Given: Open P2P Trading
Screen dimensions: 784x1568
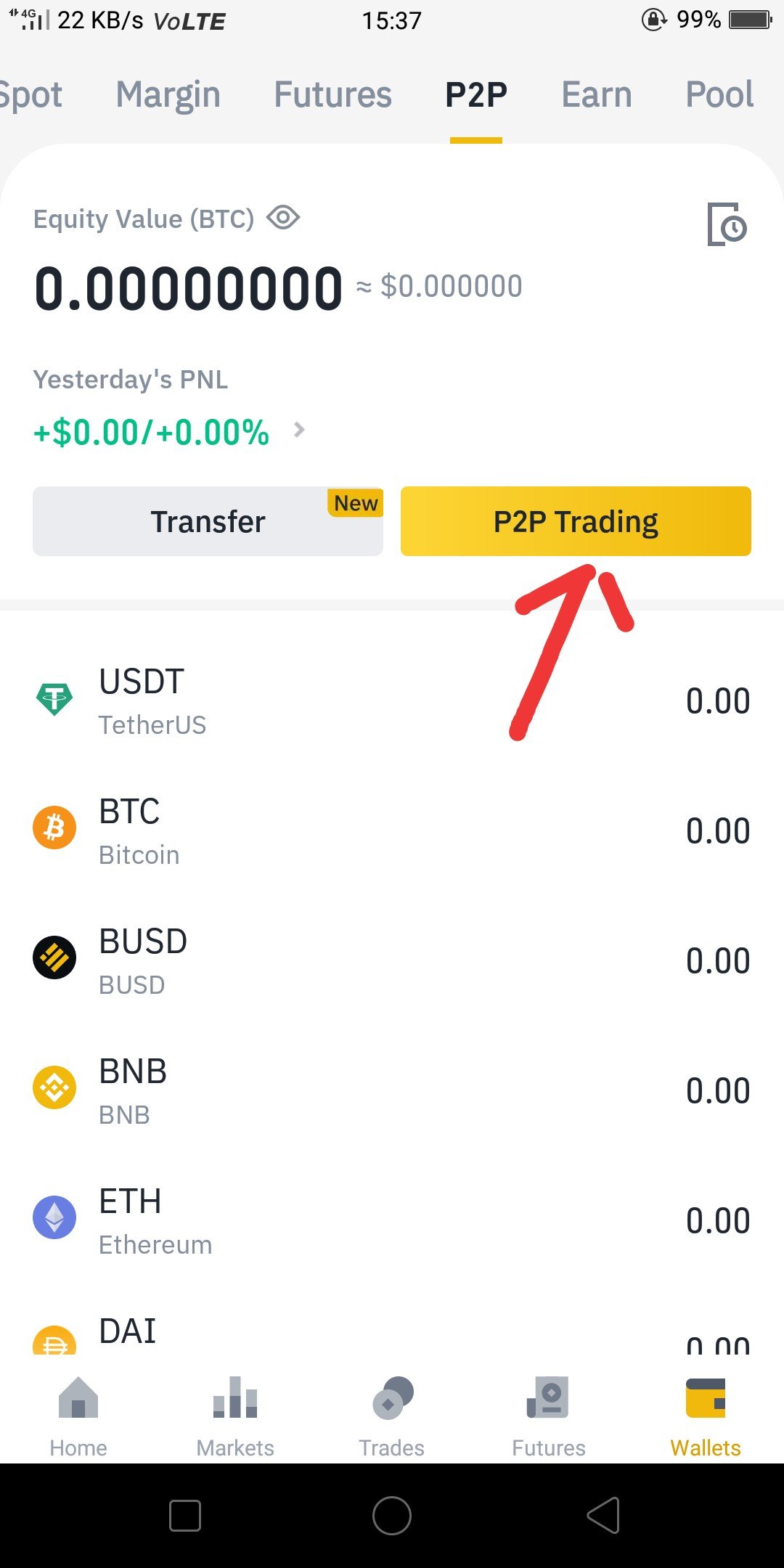Looking at the screenshot, I should pos(576,521).
